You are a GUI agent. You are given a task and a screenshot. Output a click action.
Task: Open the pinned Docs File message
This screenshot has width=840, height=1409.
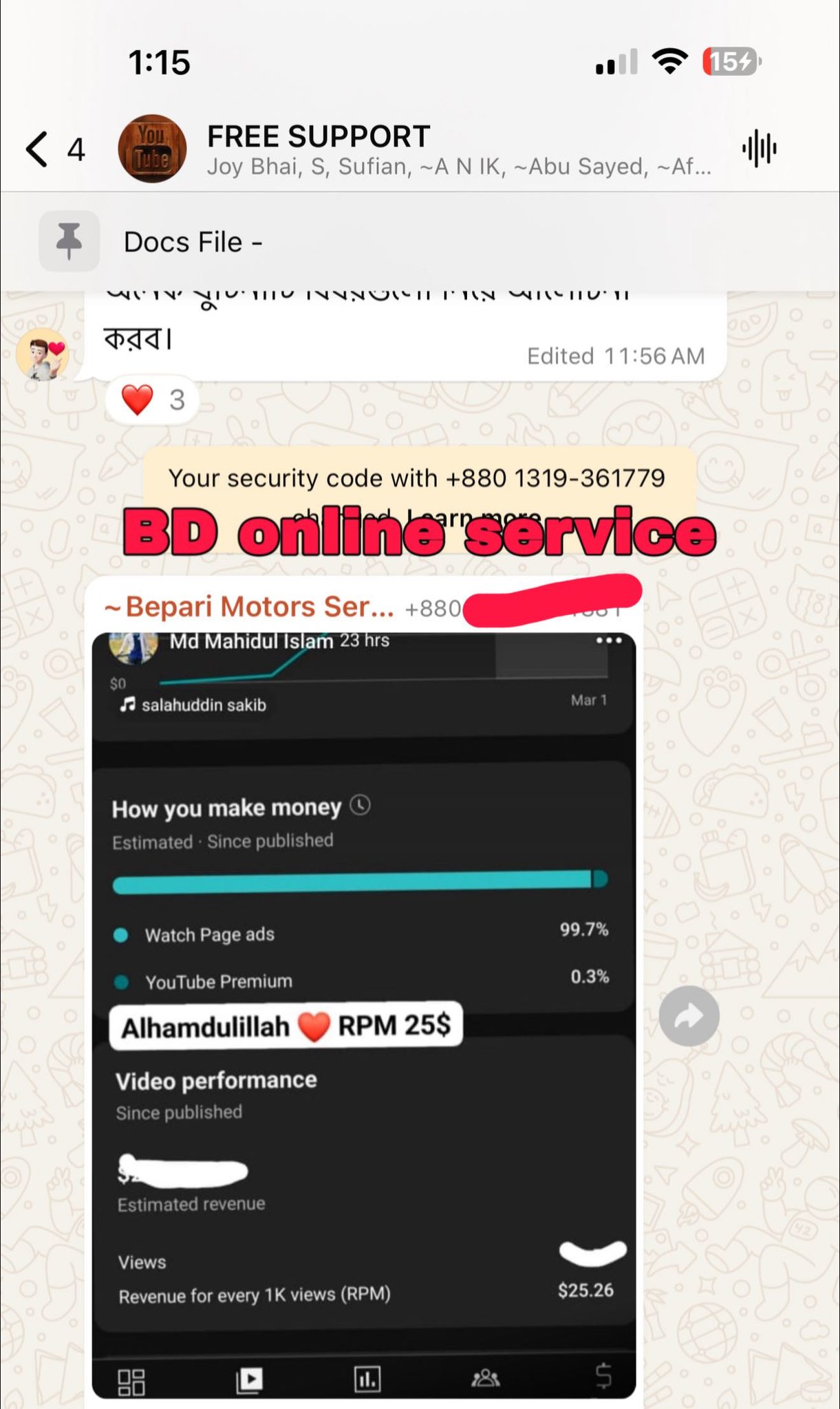click(193, 242)
